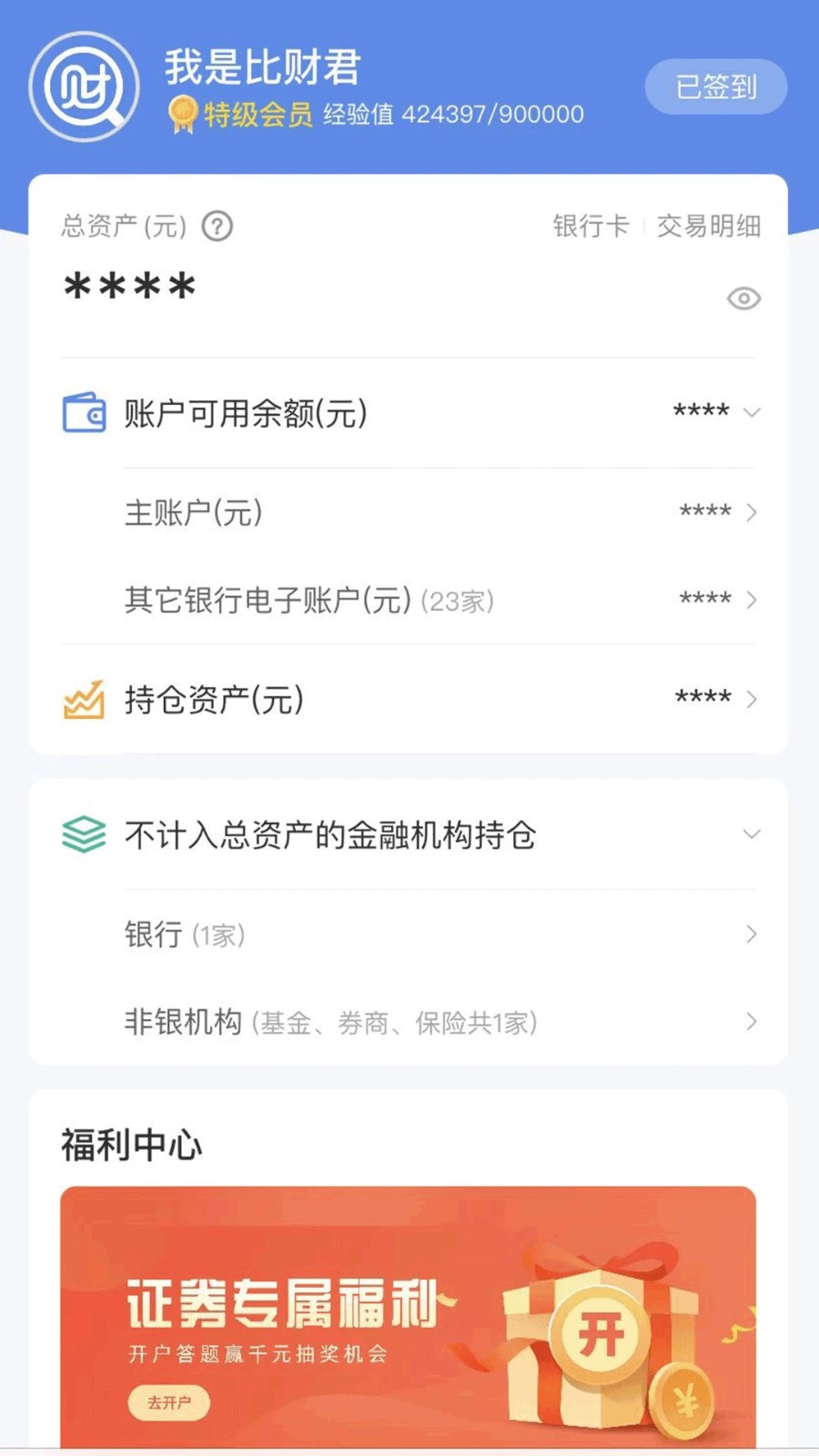Select the chart icon next to 持仓资产

point(84,699)
